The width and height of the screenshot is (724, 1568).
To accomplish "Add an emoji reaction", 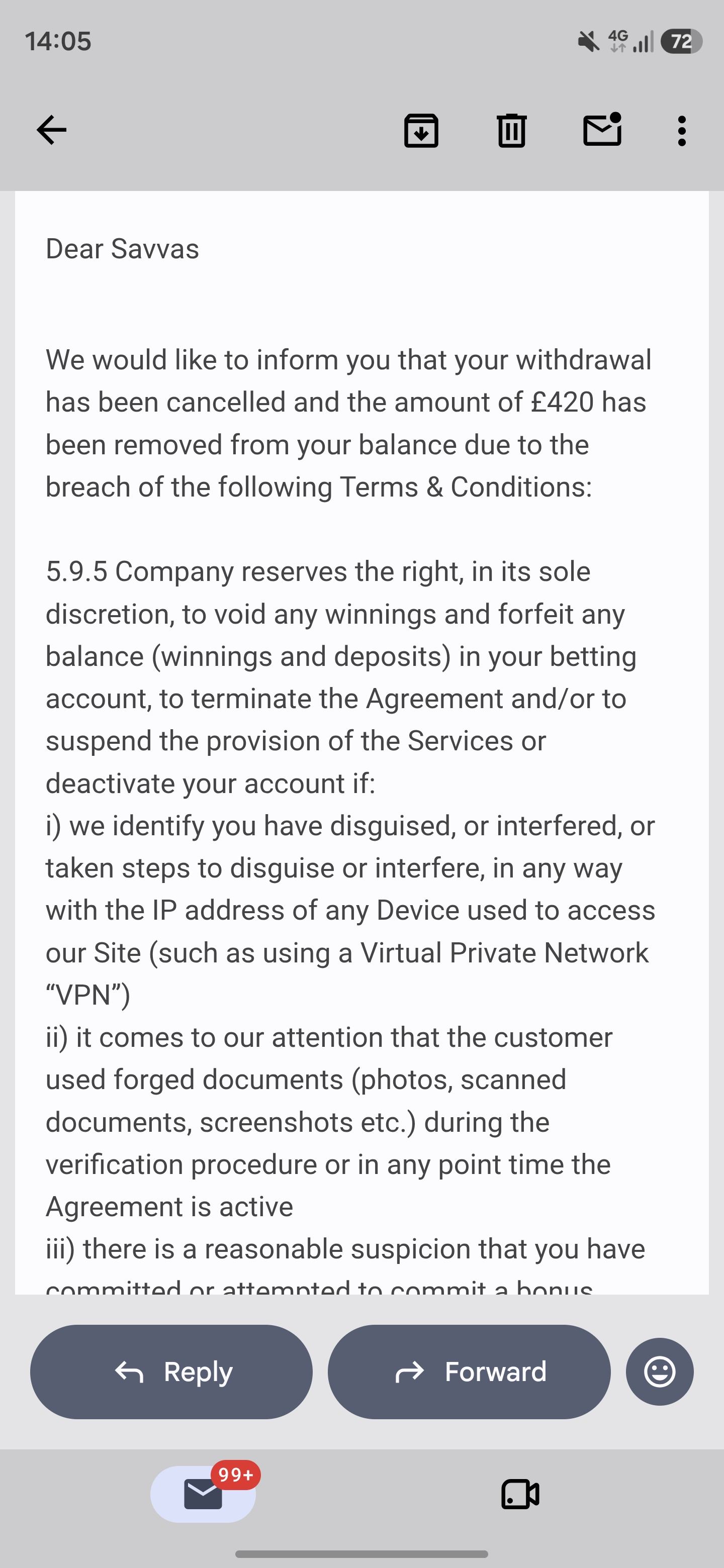I will pyautogui.click(x=660, y=1371).
